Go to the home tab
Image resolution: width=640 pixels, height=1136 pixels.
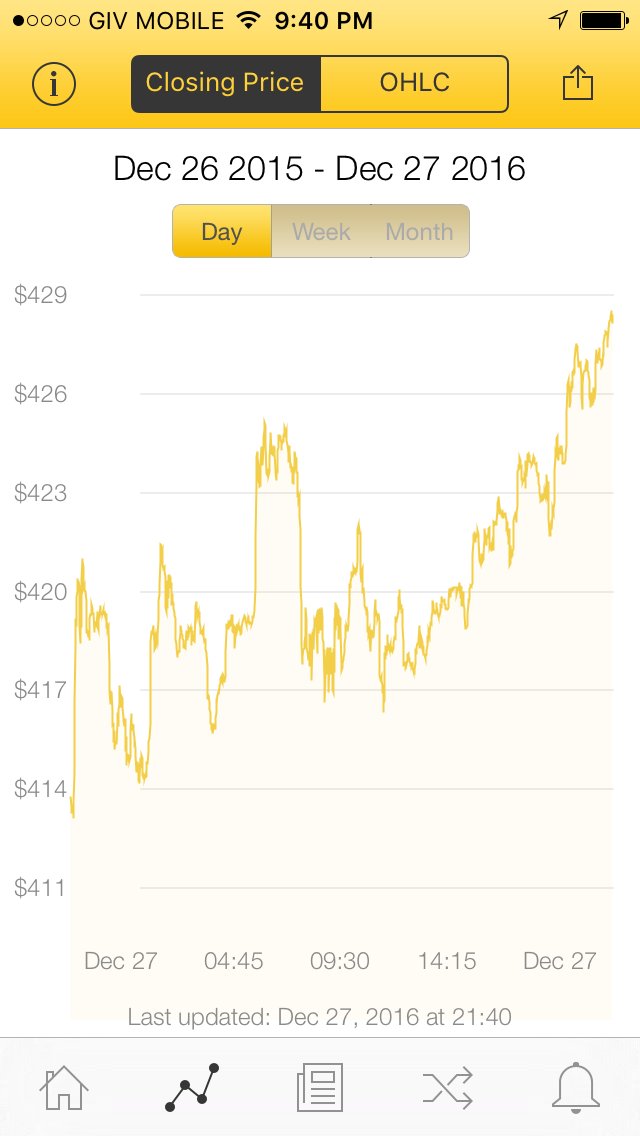[64, 1087]
